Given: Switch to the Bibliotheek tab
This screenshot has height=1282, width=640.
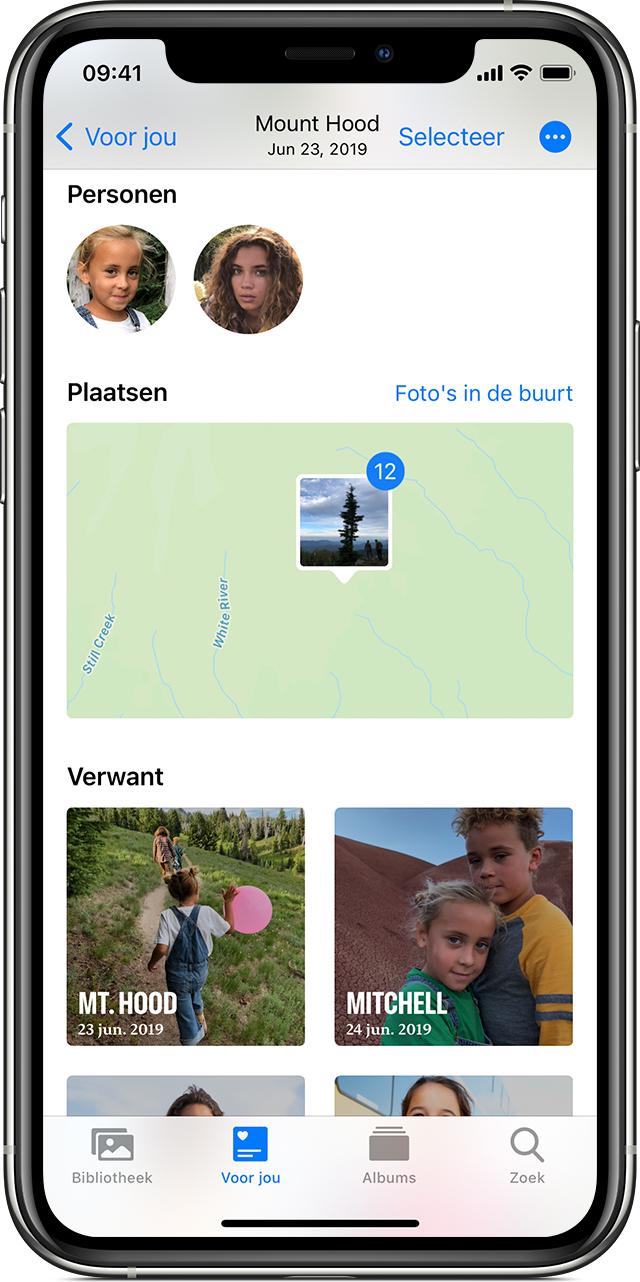Looking at the screenshot, I should pos(112,1155).
